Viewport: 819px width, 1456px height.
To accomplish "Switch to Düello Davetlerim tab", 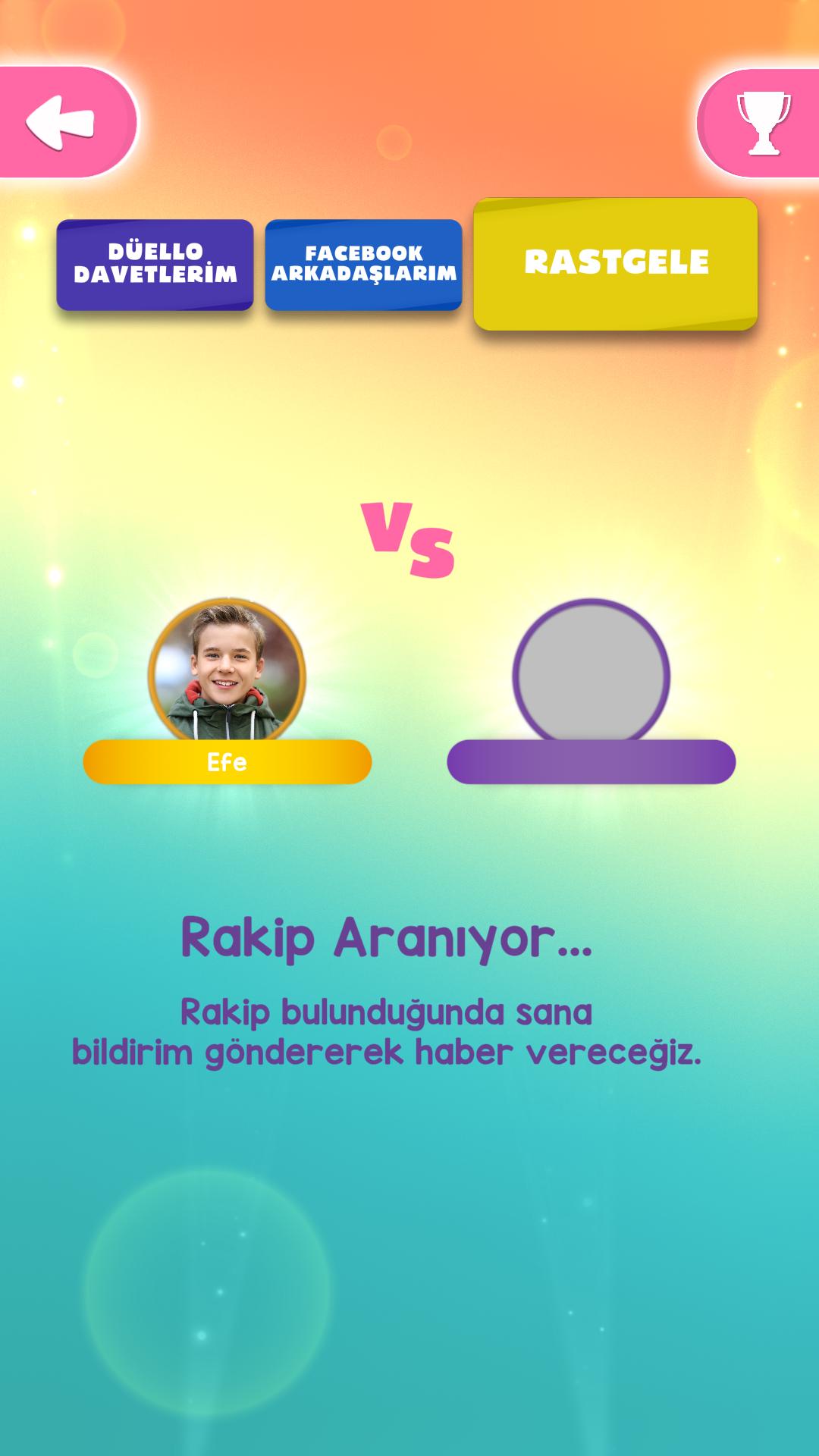I will tap(155, 264).
